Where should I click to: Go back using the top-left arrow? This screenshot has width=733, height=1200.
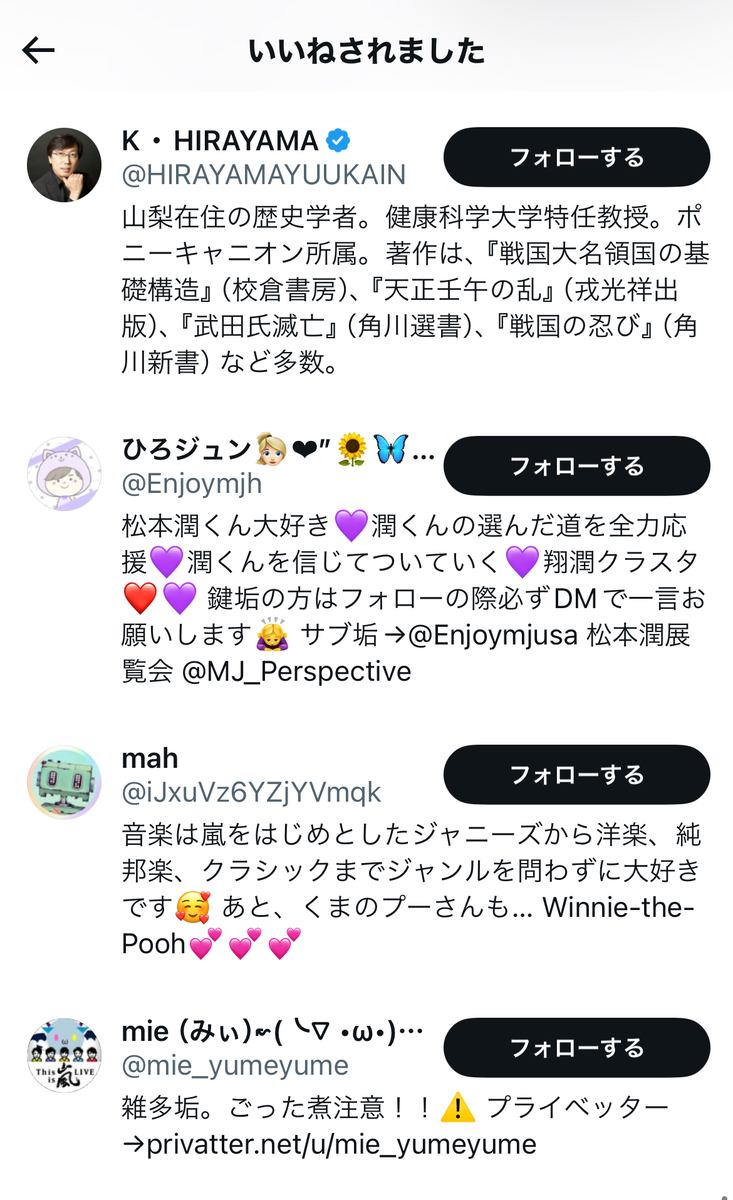(x=38, y=50)
